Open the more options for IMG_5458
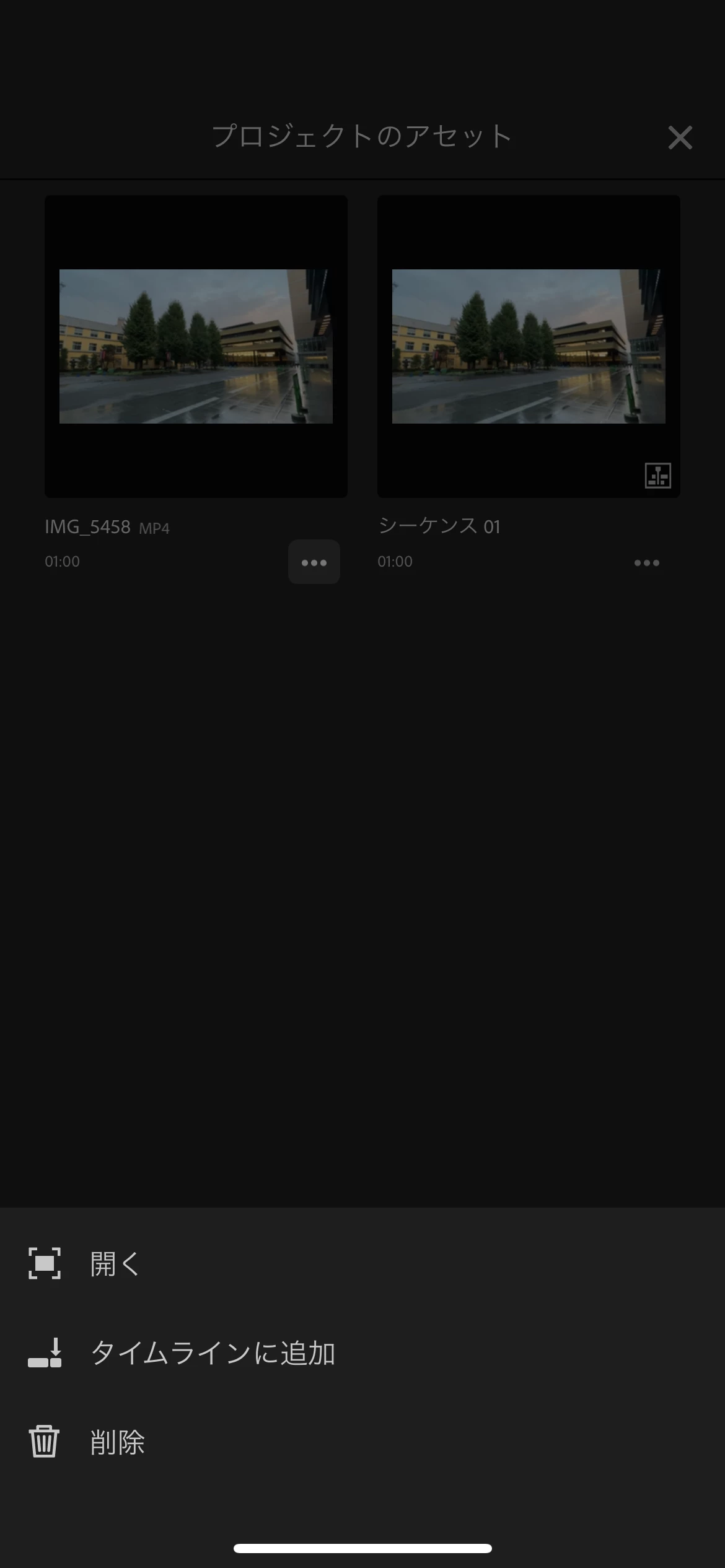This screenshot has height=1568, width=725. click(x=314, y=562)
